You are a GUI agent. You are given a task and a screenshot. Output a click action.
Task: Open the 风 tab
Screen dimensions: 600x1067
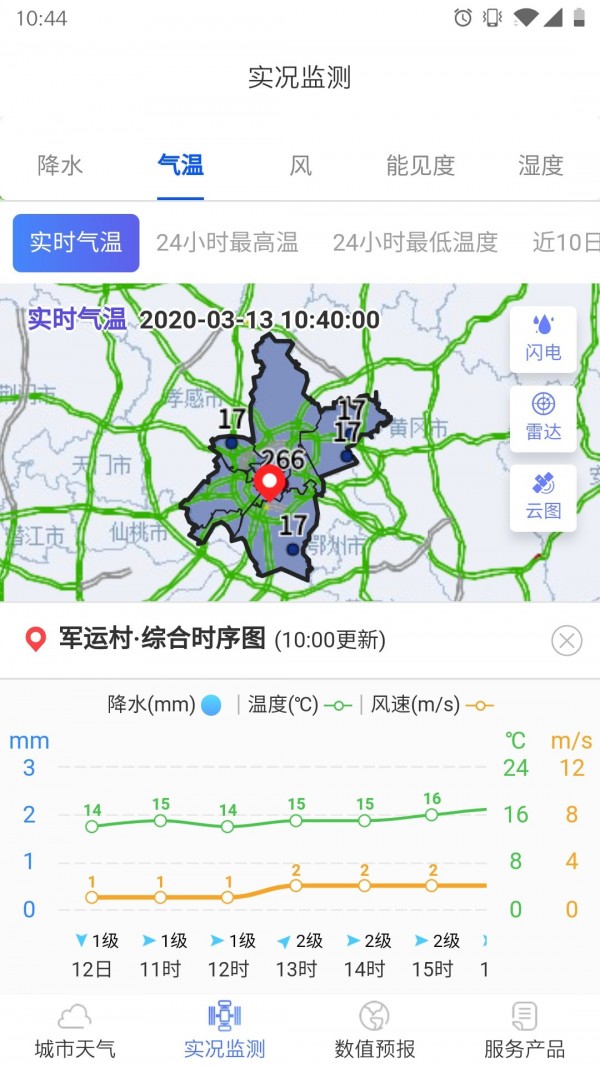(301, 165)
